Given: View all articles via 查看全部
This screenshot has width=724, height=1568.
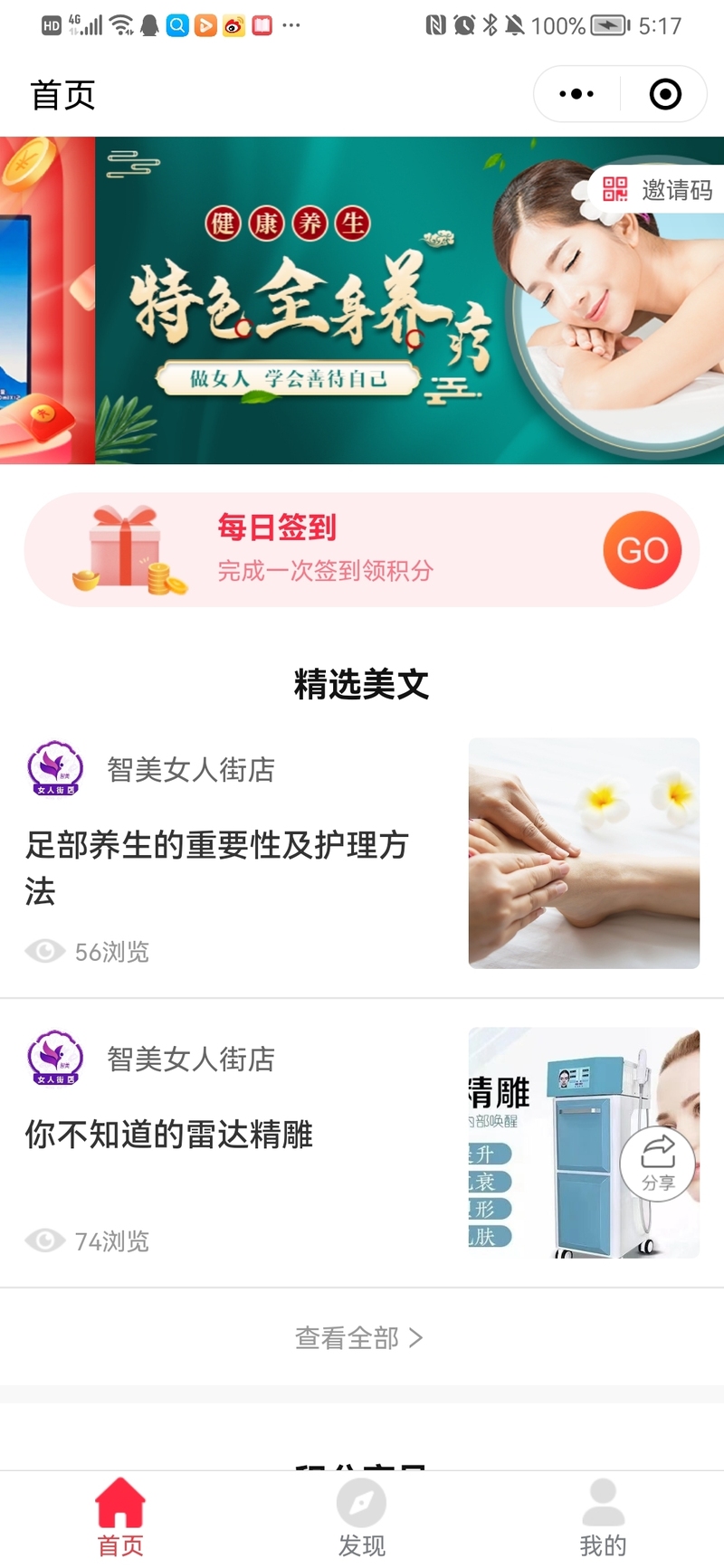Looking at the screenshot, I should 359,1337.
